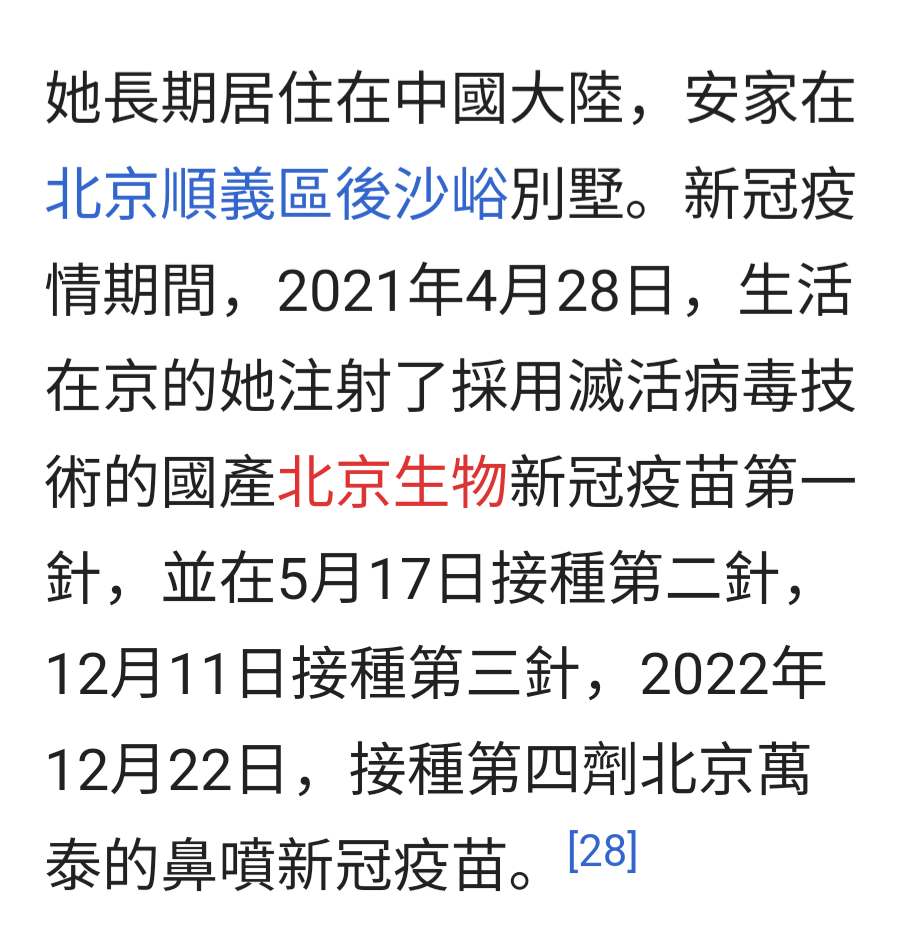Screen dimensions: 900x926
Task: Open the red 北京生物 link
Action: [x=392, y=487]
